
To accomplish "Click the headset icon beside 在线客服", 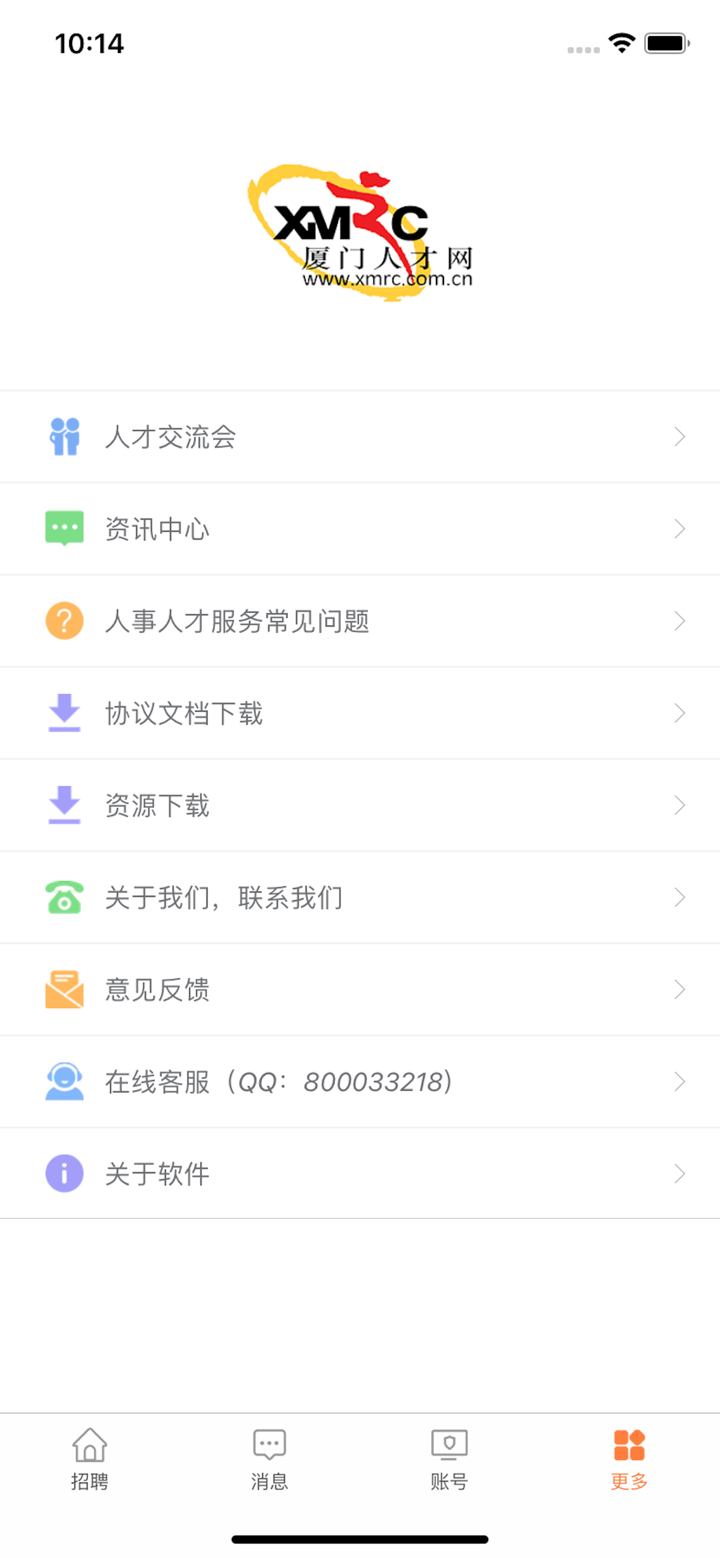I will tap(64, 1081).
